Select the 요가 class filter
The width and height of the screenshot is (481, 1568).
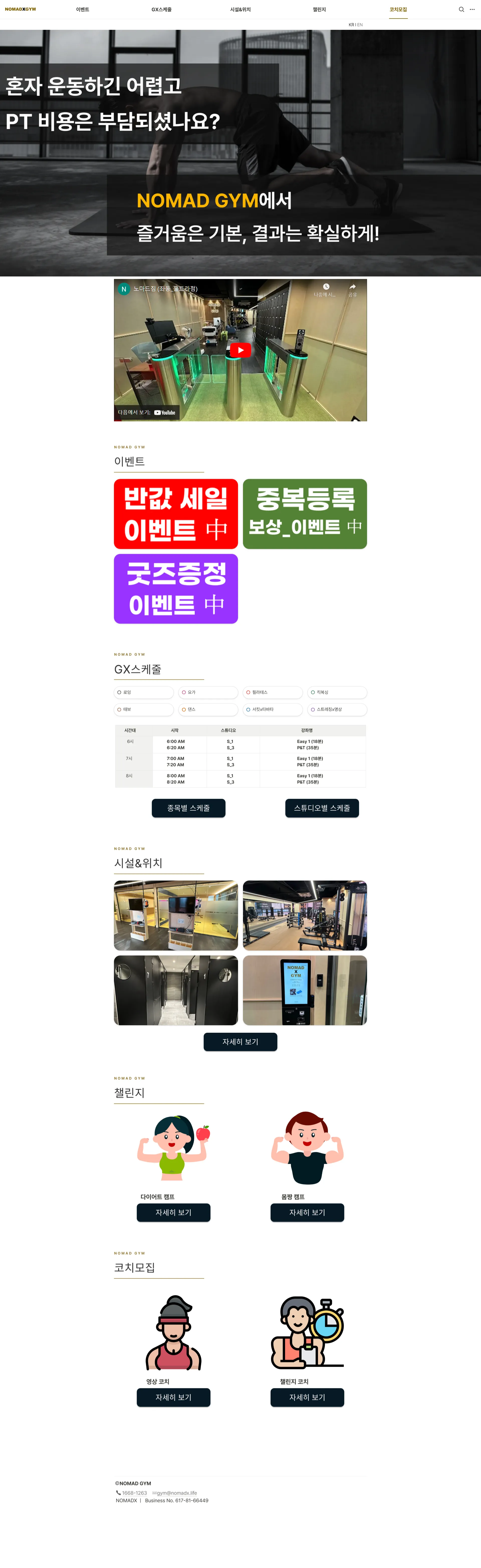pos(208,692)
